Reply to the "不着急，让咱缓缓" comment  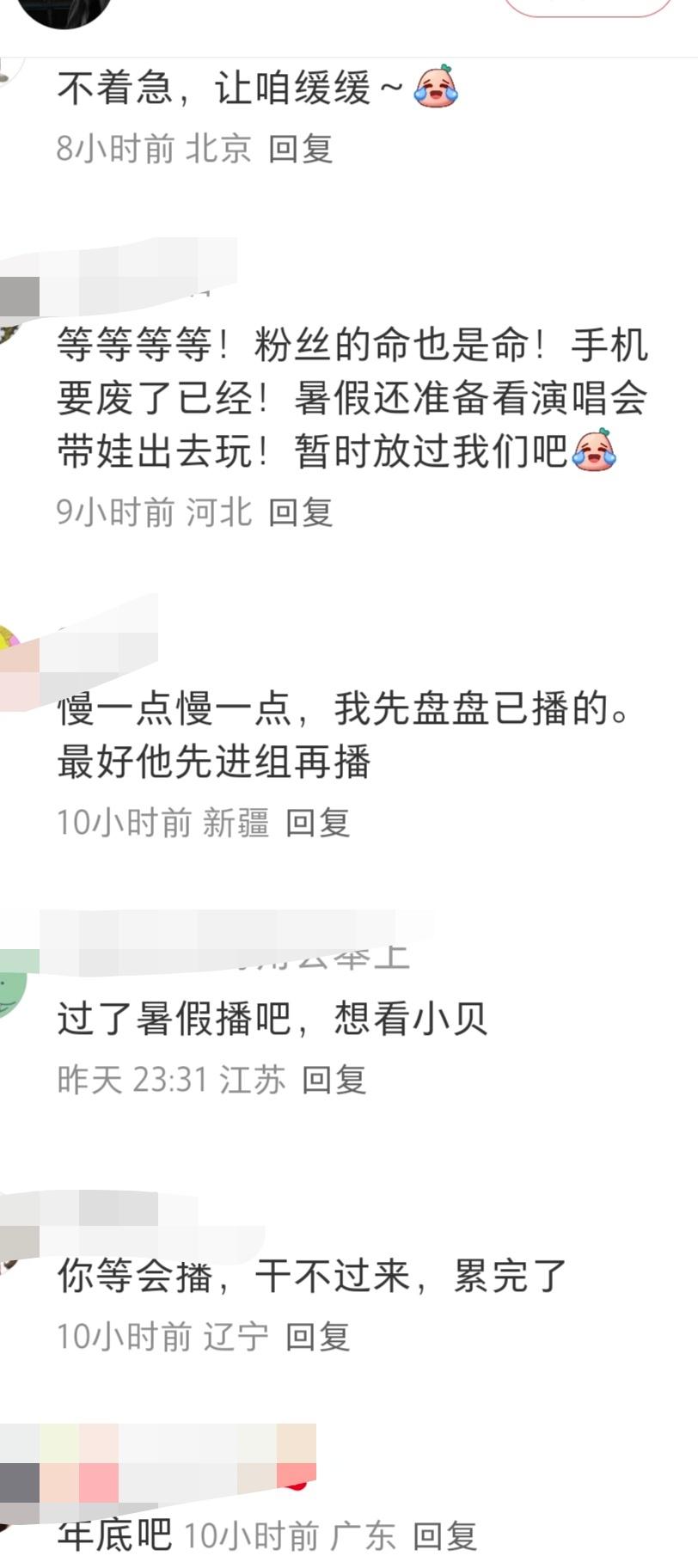(300, 149)
